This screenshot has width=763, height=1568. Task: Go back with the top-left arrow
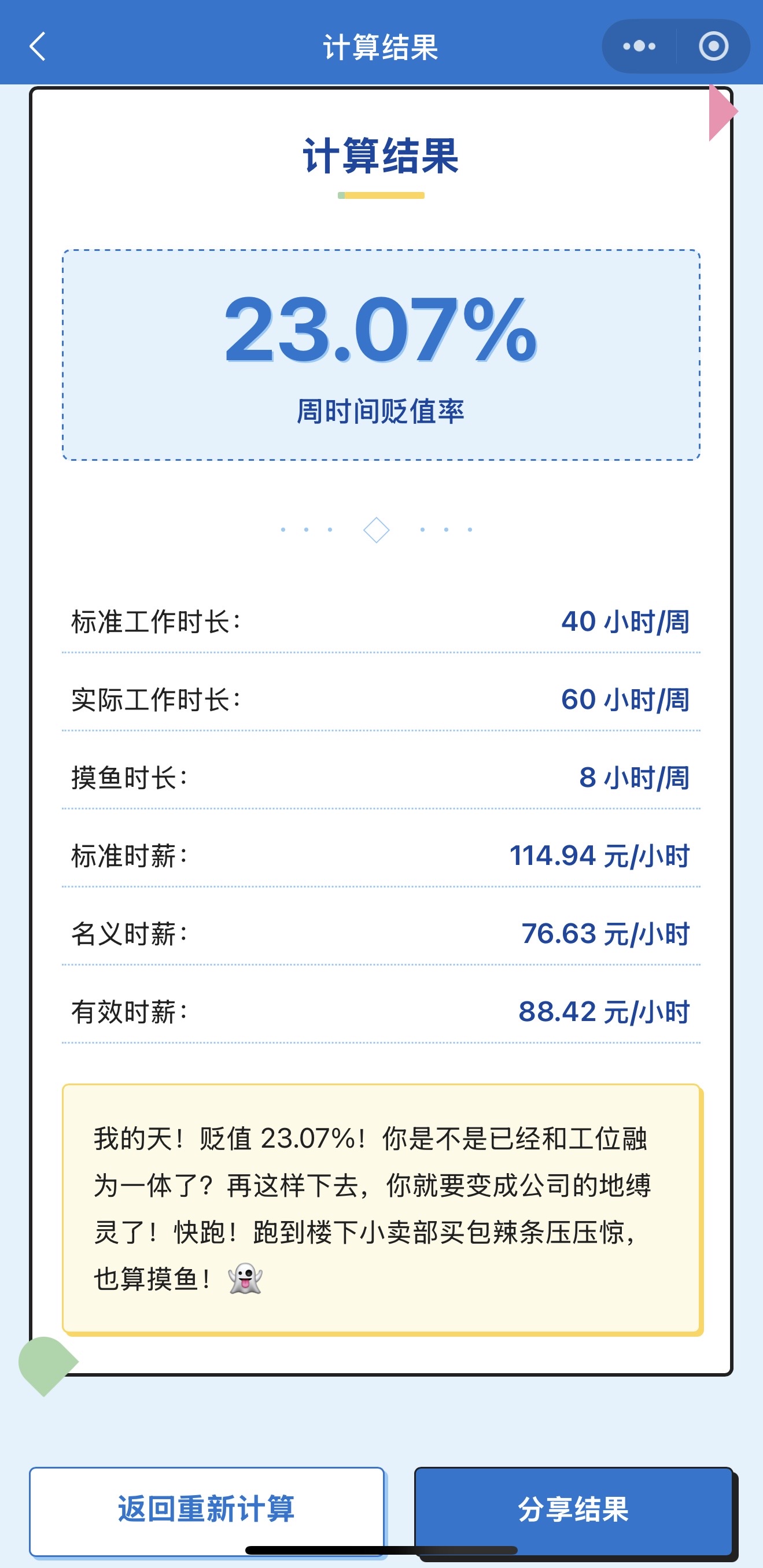coord(38,46)
